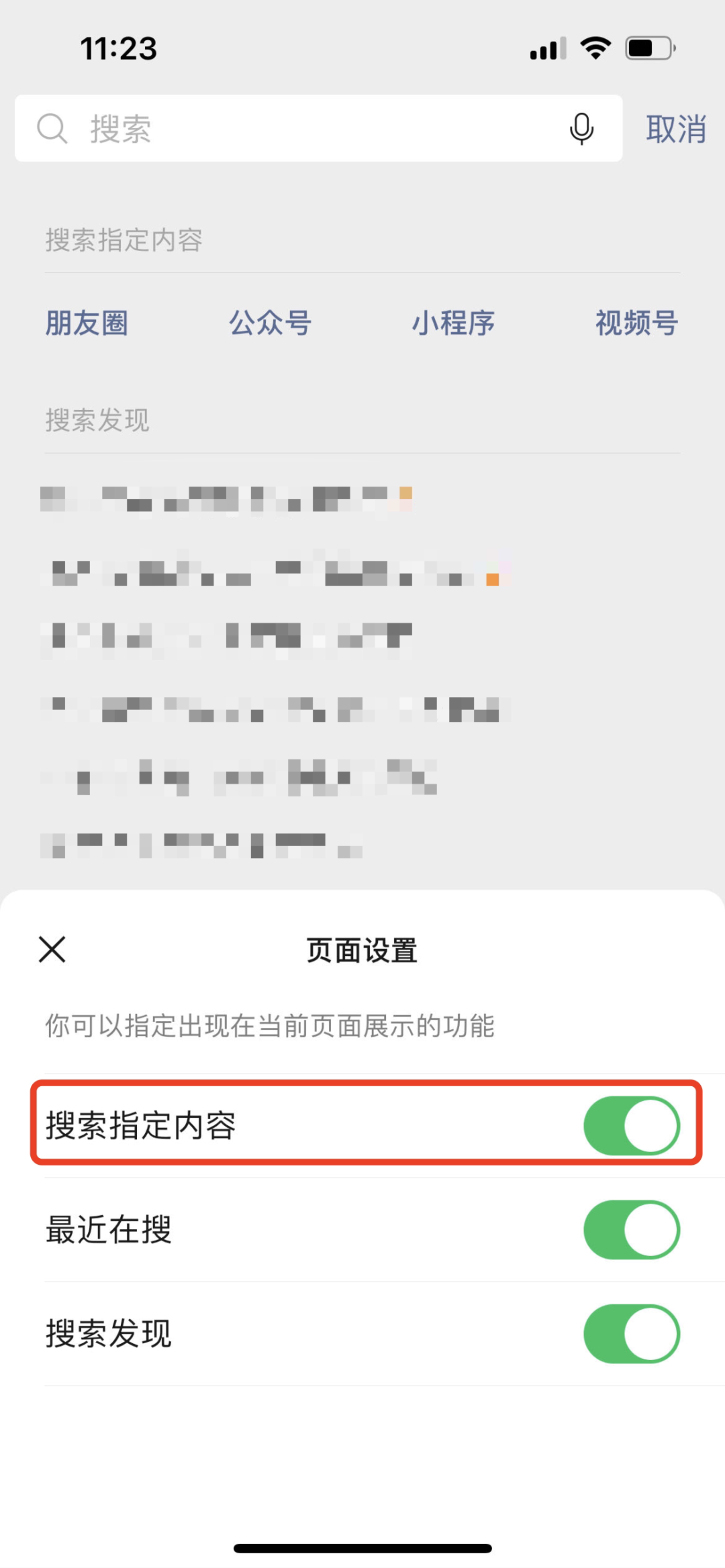Switch off 搜索发现 toggle
The height and width of the screenshot is (1568, 725).
[x=631, y=1333]
